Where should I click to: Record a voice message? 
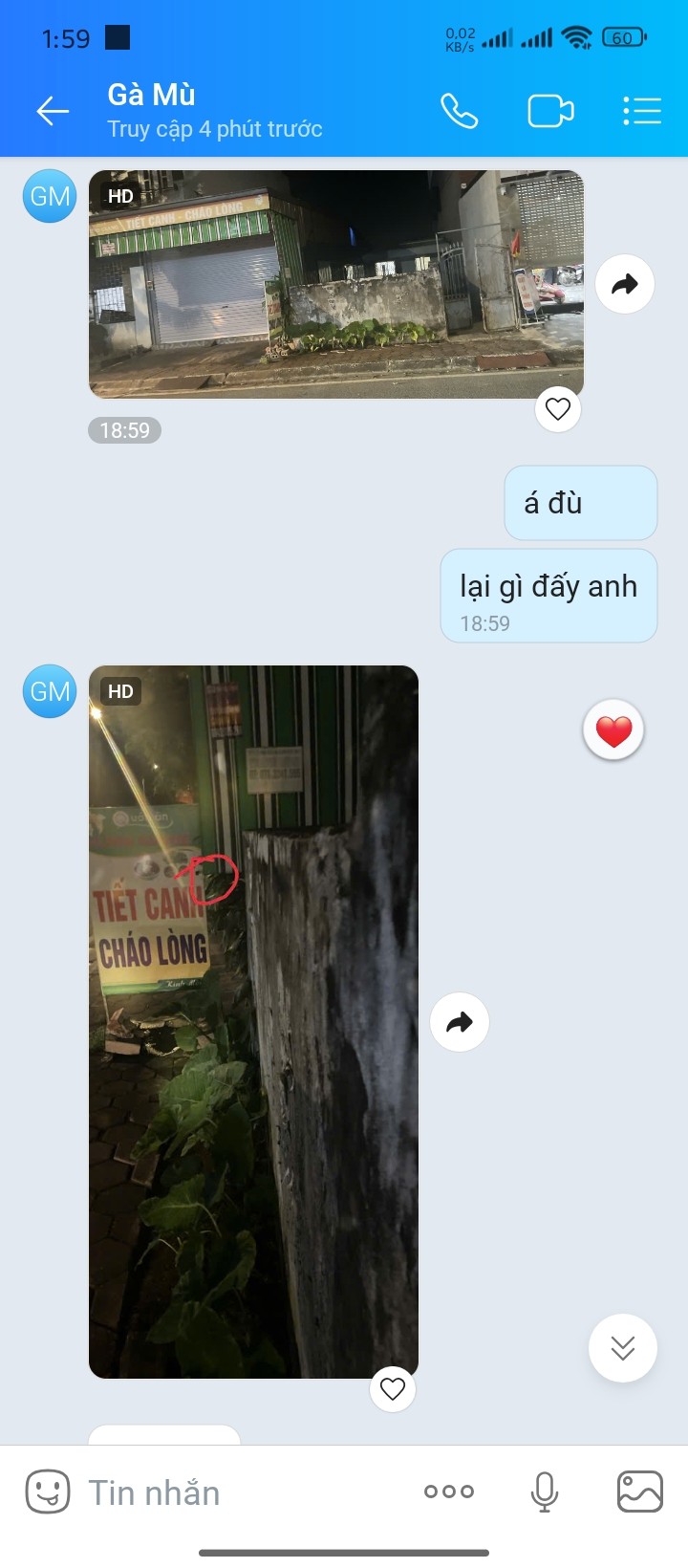545,1492
